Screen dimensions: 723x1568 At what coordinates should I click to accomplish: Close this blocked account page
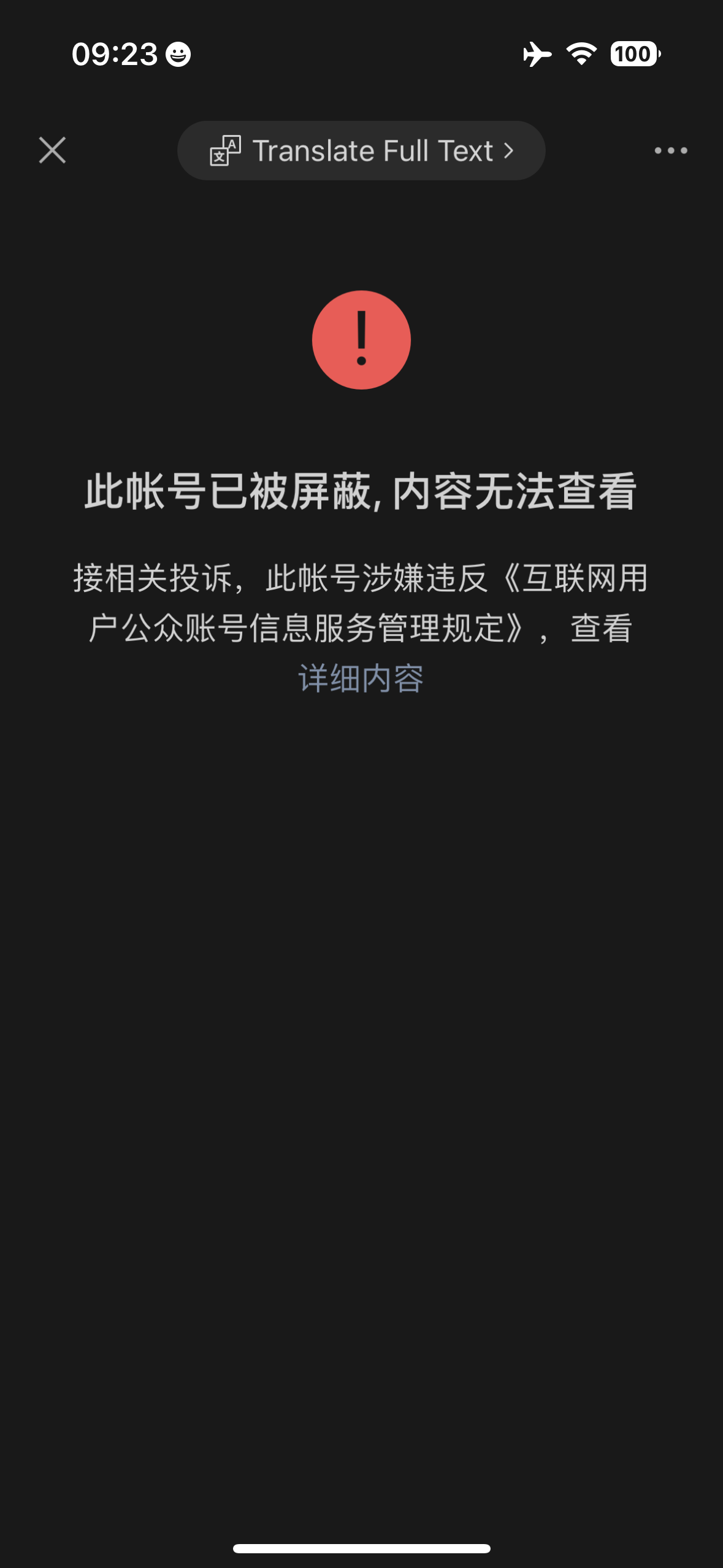[52, 150]
